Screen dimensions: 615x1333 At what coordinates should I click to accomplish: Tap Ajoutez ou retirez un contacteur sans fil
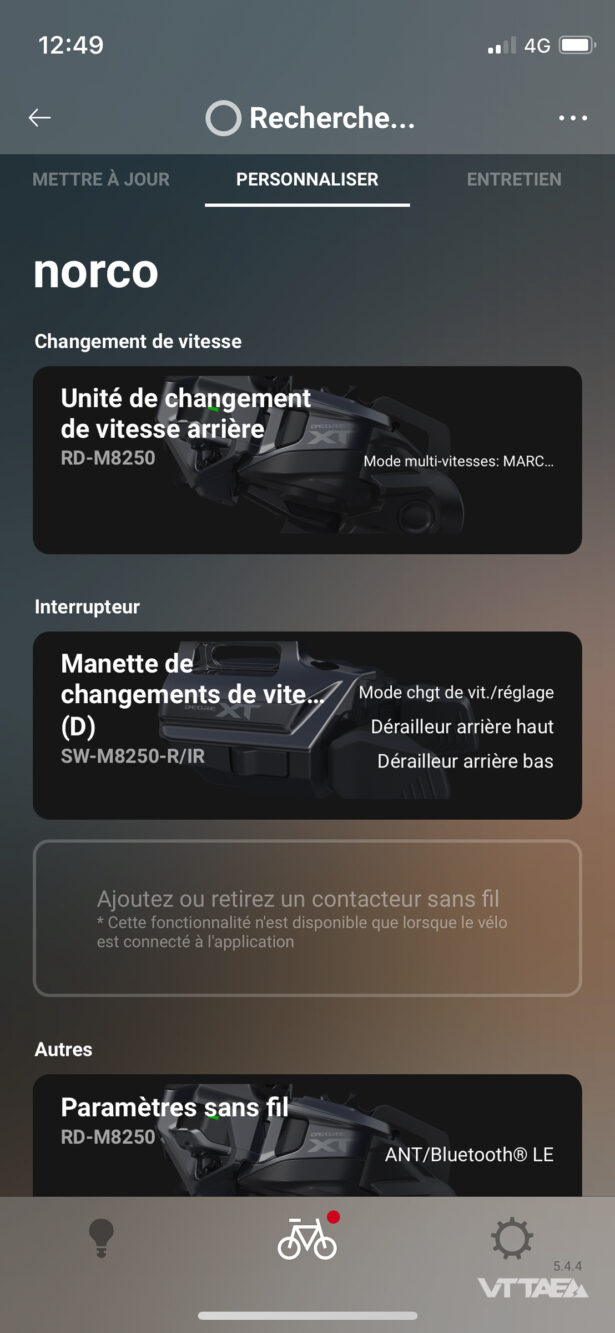coord(307,918)
